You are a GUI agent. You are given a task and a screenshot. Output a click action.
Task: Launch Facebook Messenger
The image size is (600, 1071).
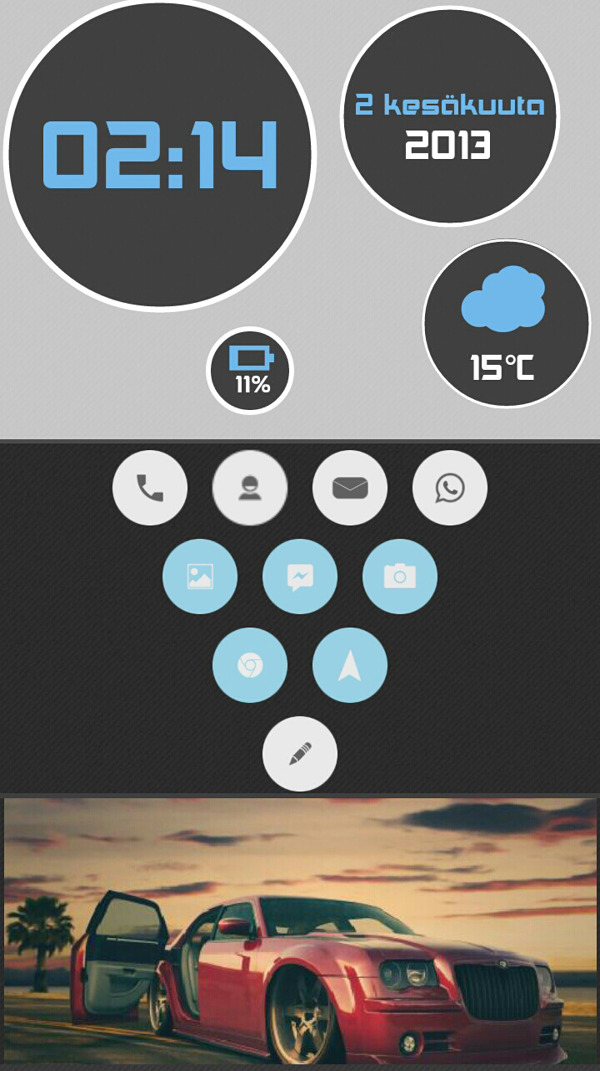pos(300,577)
